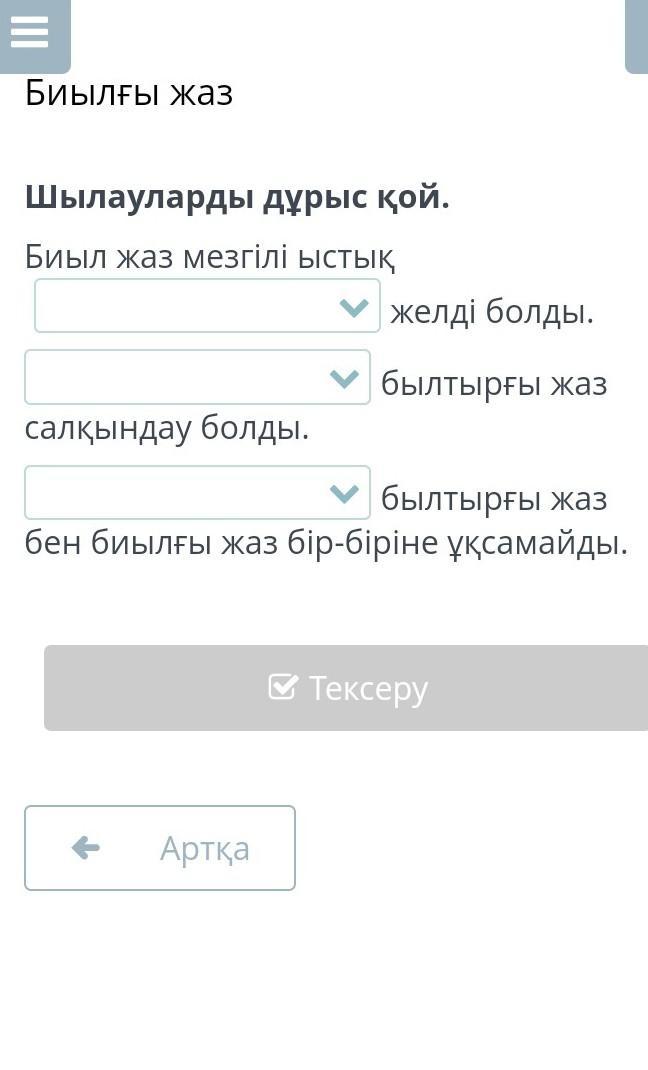
Task: Open the hamburger menu
Action: point(30,32)
